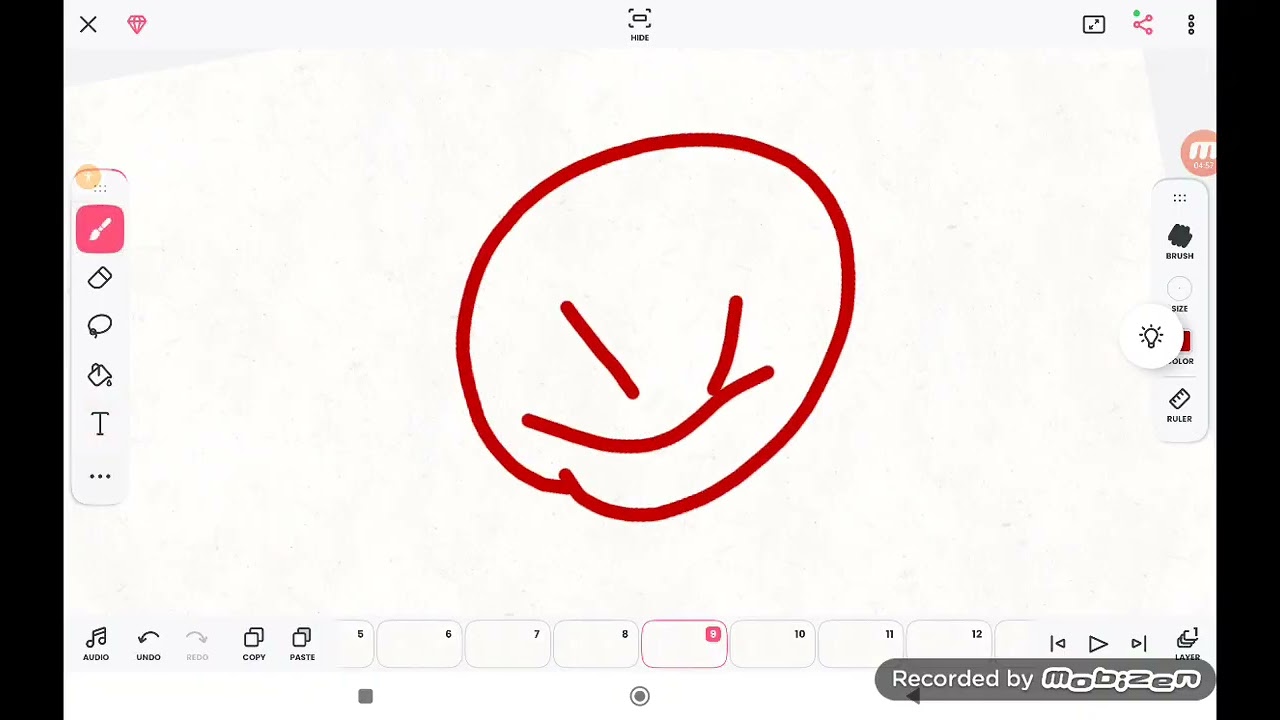Viewport: 1280px width, 720px height.
Task: Select the eraser tool
Action: point(100,278)
